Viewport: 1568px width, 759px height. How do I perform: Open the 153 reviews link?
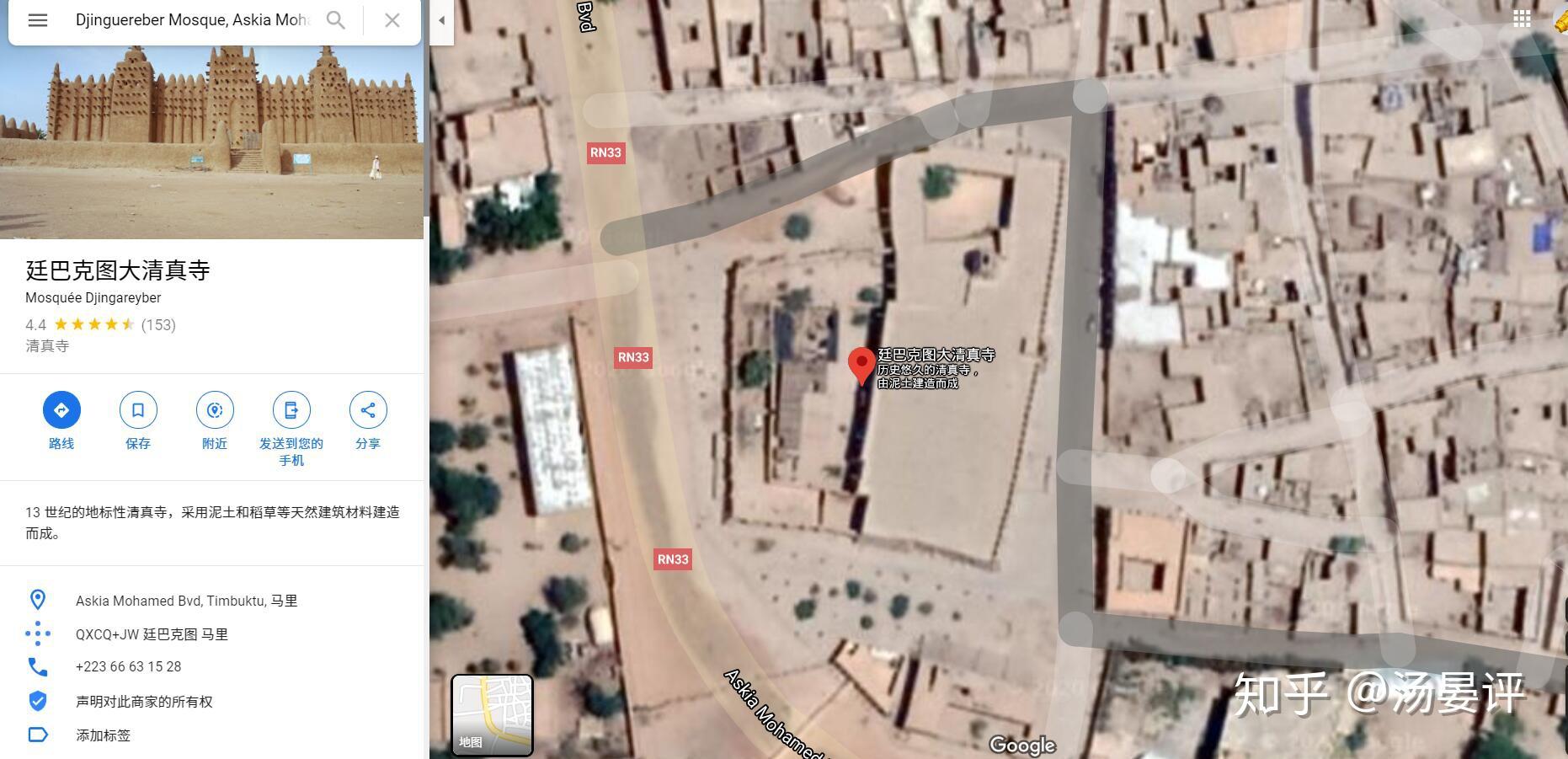[x=158, y=324]
